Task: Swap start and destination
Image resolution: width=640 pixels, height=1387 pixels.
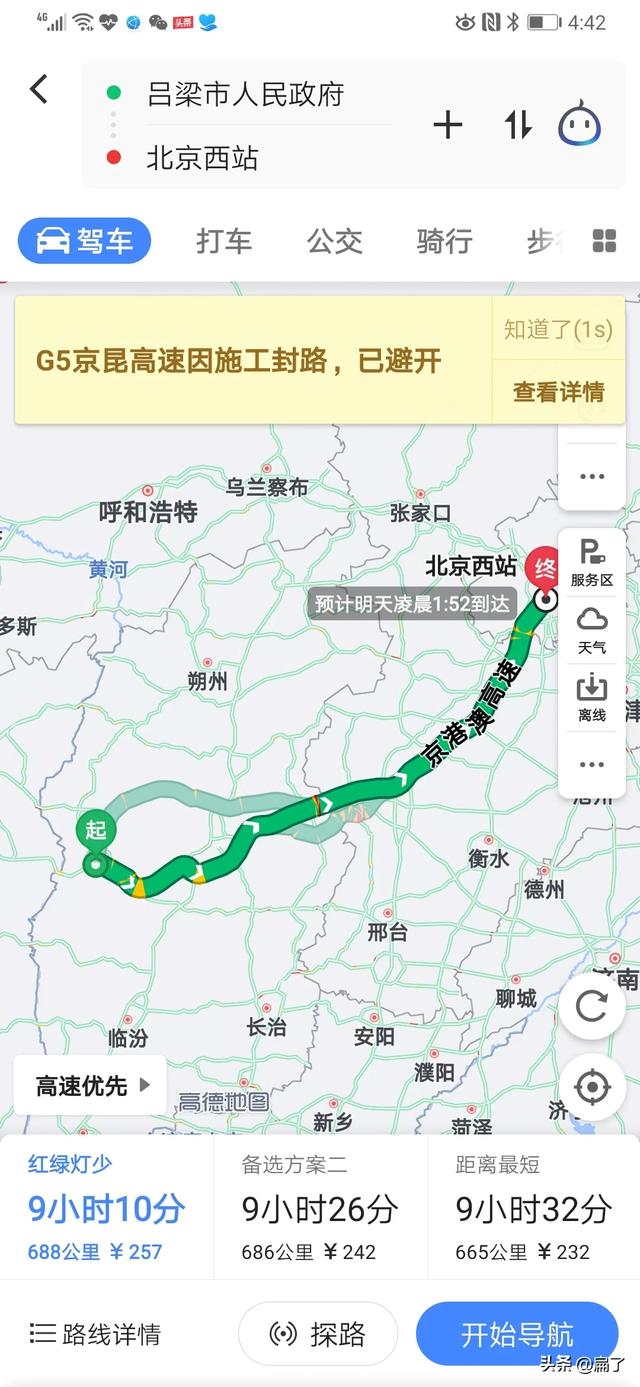Action: pos(517,125)
